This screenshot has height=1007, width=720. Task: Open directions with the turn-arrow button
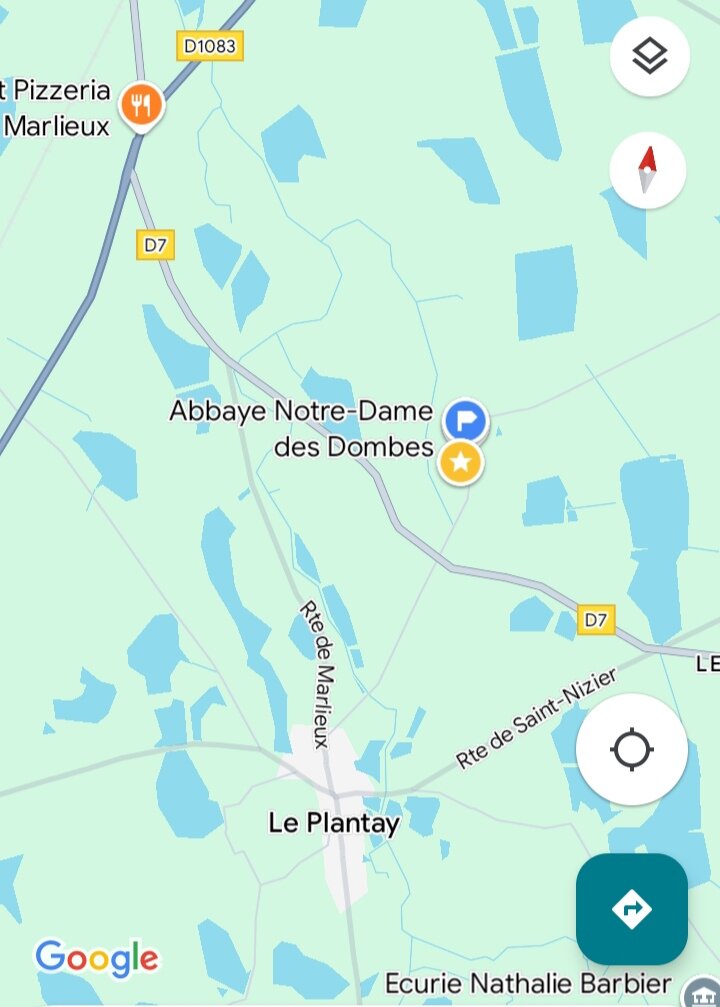(x=631, y=909)
